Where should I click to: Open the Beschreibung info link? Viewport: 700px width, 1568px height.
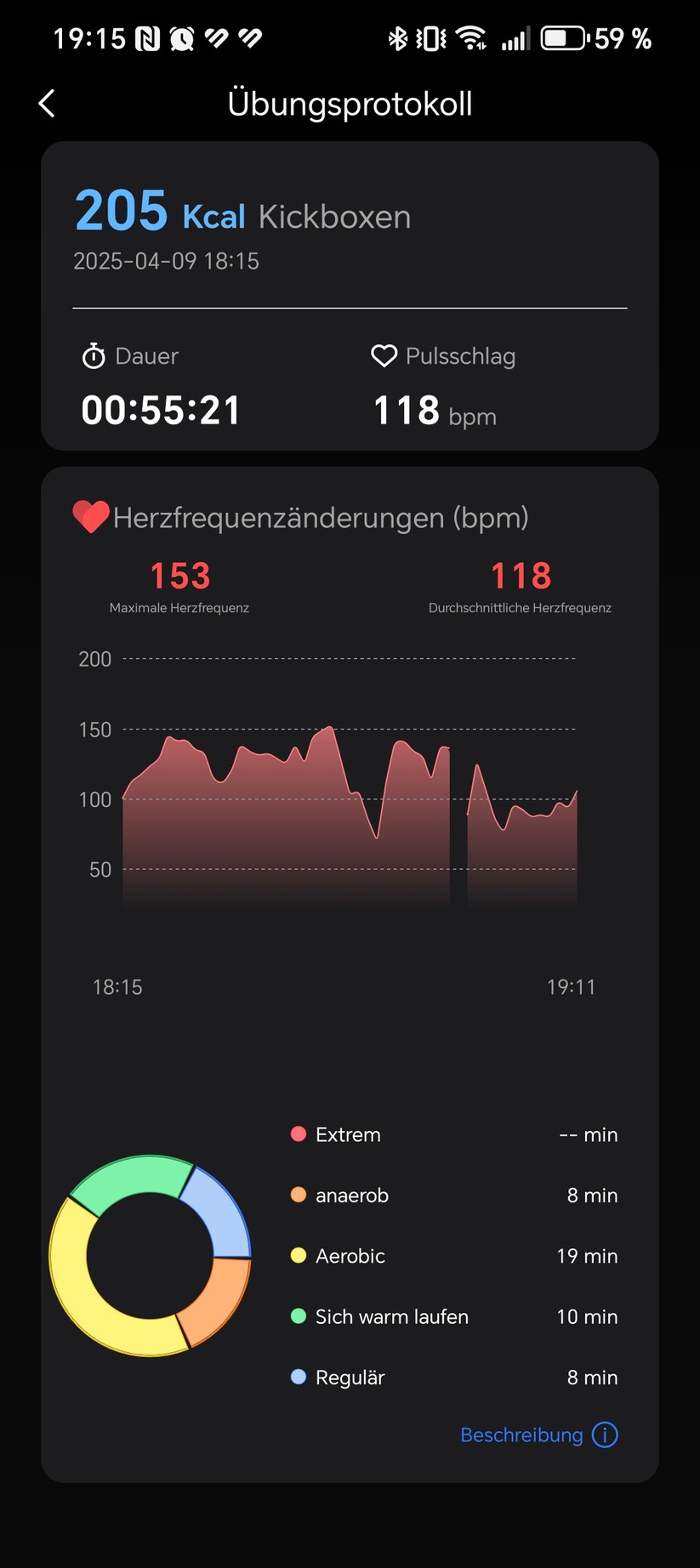(x=538, y=1435)
